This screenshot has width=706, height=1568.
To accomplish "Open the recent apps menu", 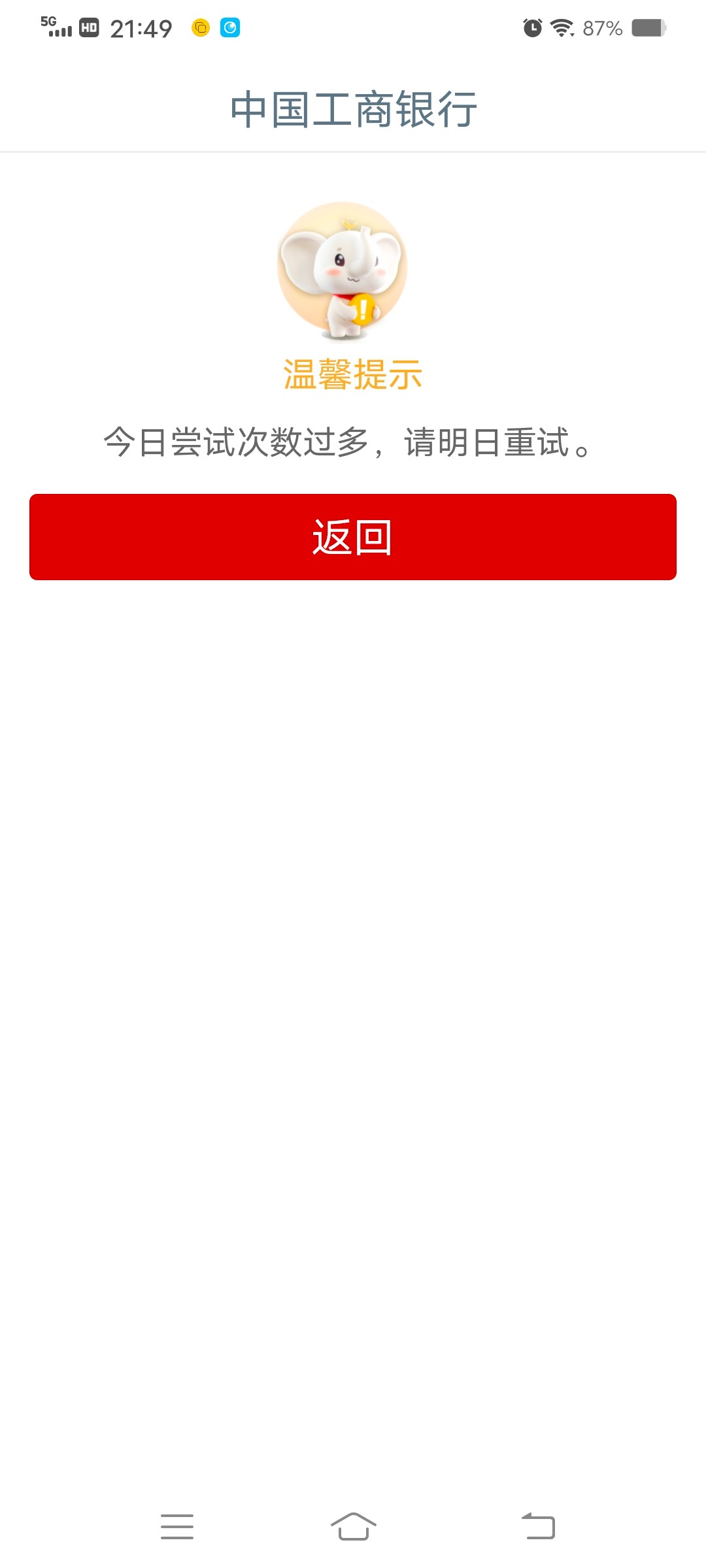I will pos(177,1527).
